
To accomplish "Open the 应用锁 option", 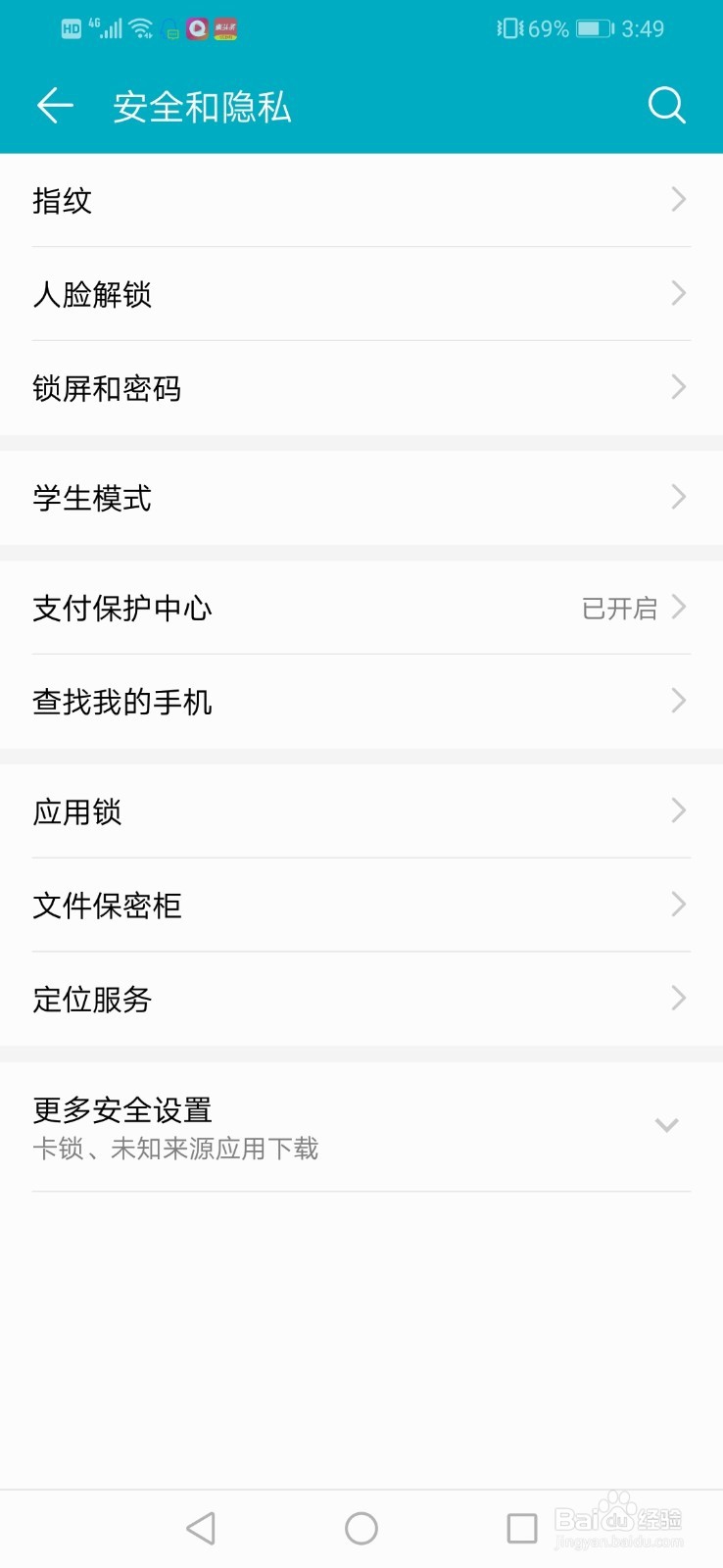I will 361,810.
